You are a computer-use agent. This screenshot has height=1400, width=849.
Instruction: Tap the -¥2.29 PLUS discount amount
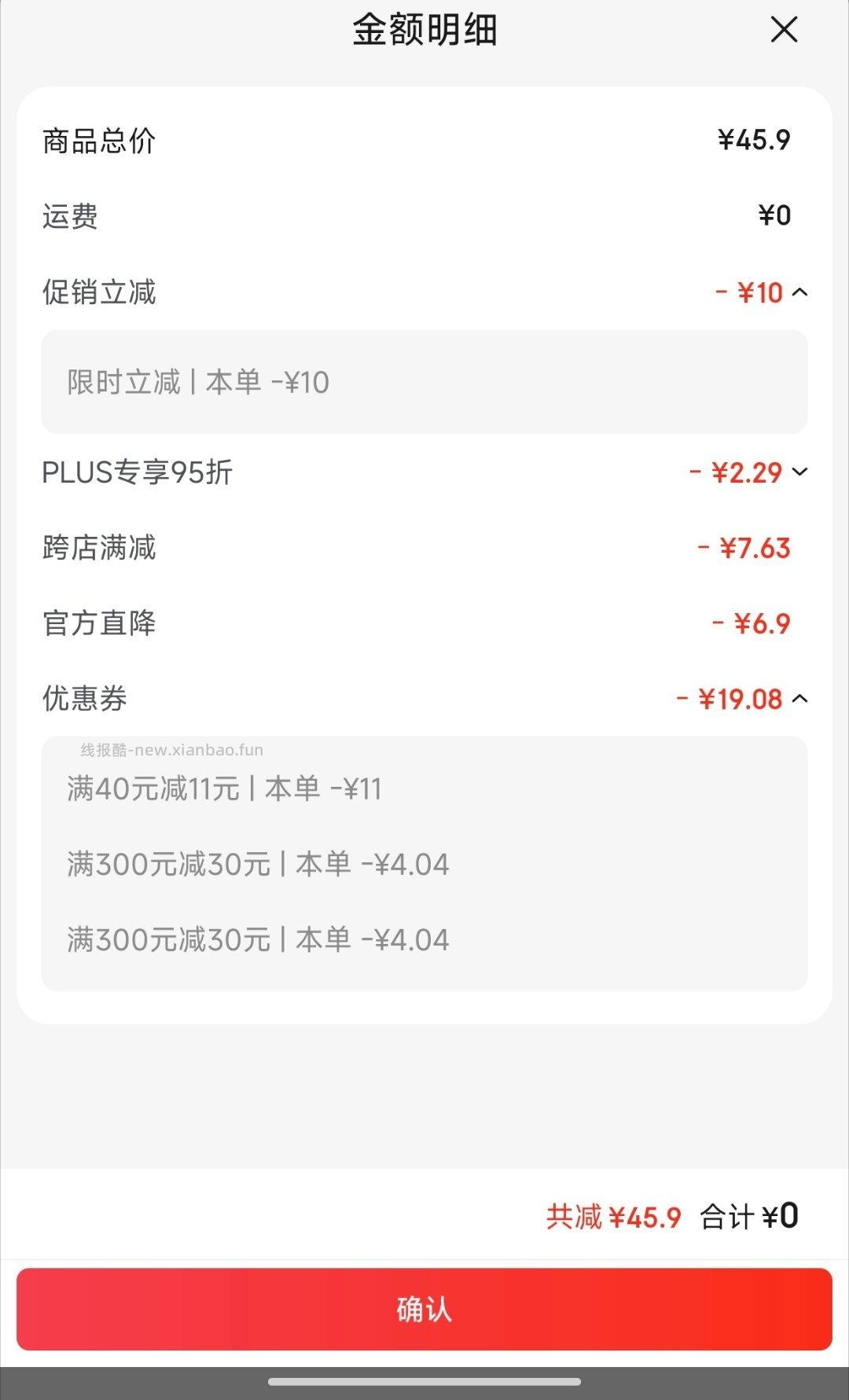(x=735, y=472)
